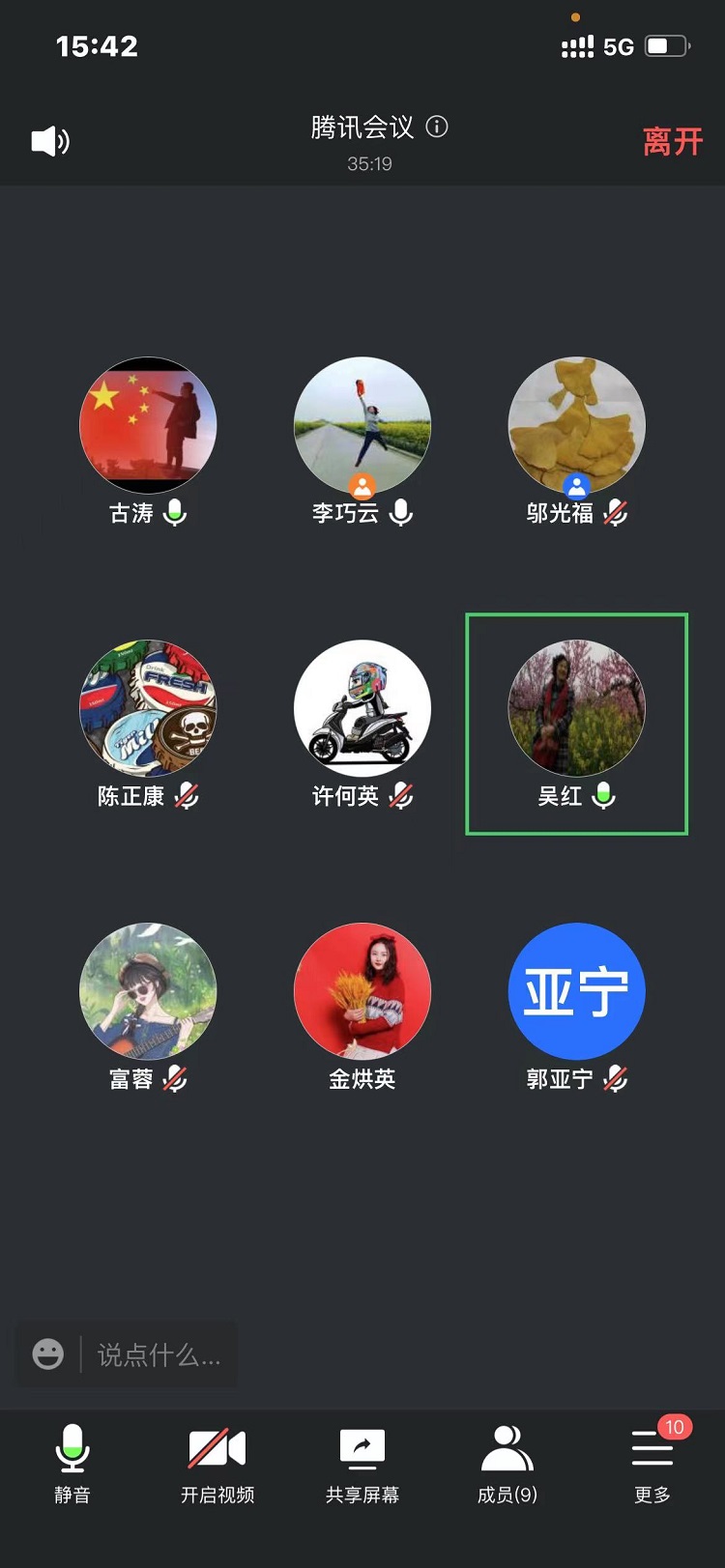Tap 金烘英's avatar
This screenshot has width=725, height=1568.
(x=362, y=991)
